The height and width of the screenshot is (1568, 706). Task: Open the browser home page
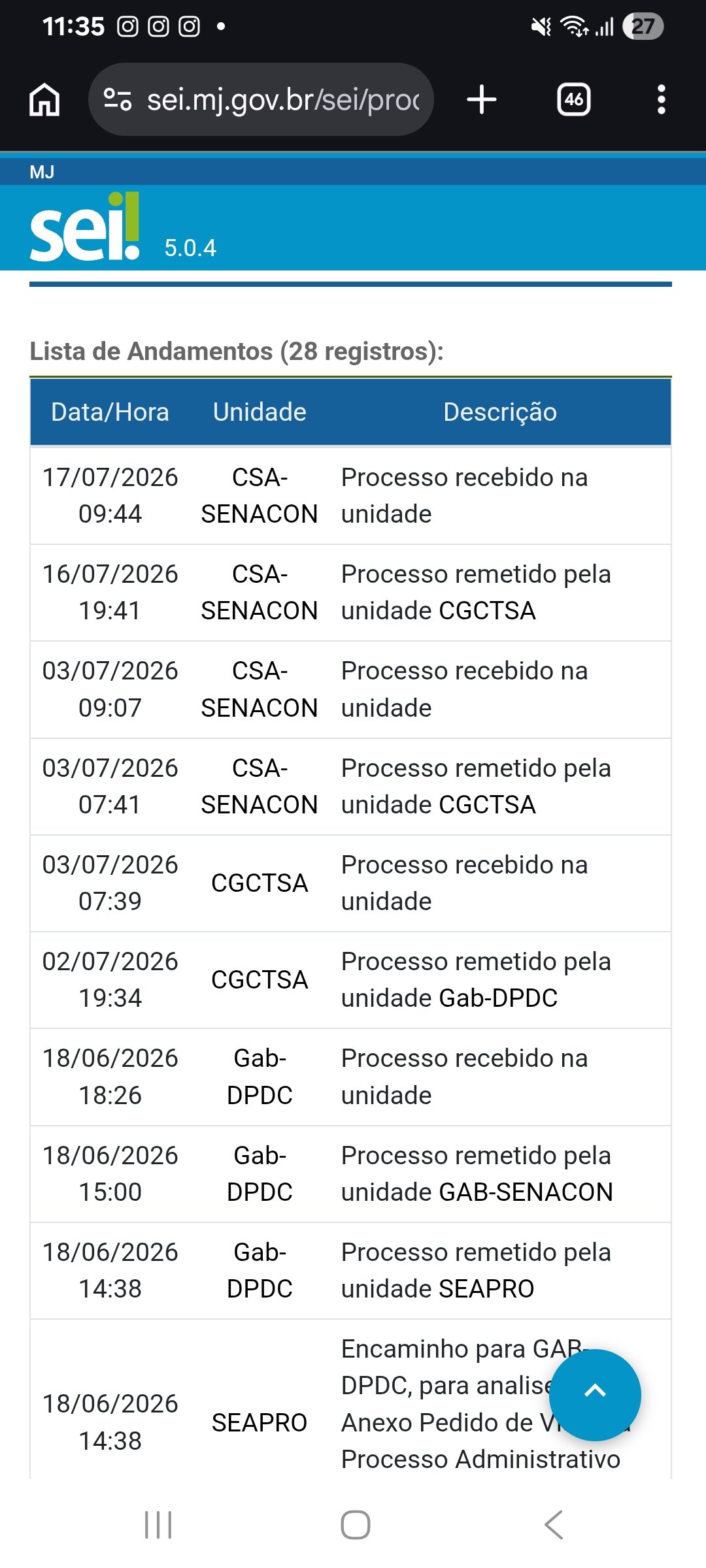point(44,100)
